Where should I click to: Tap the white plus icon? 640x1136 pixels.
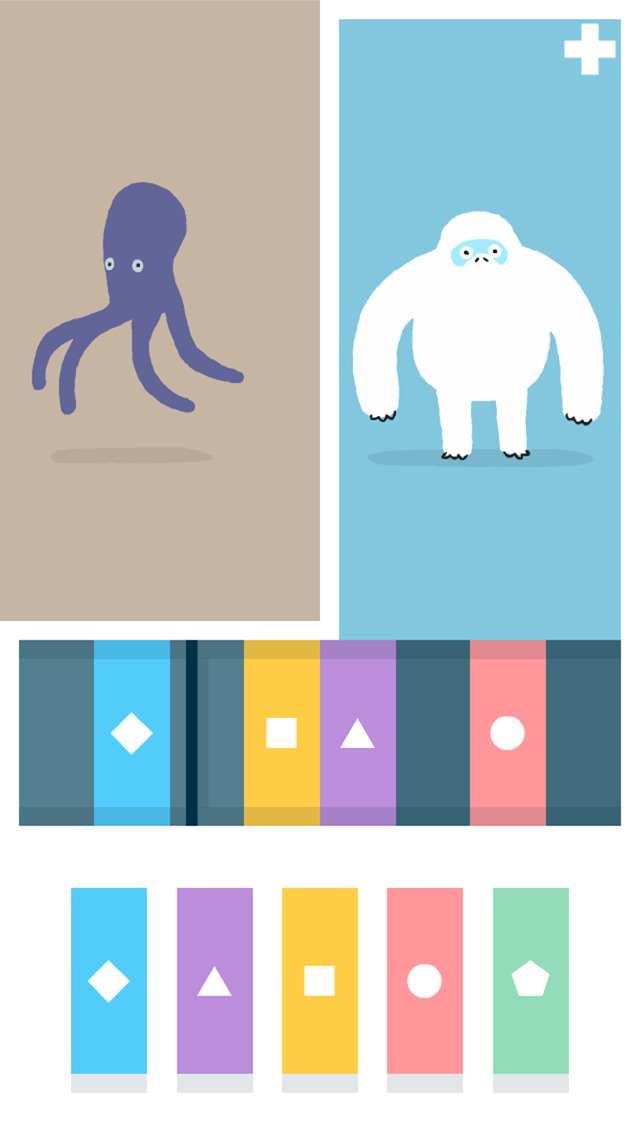(x=590, y=50)
